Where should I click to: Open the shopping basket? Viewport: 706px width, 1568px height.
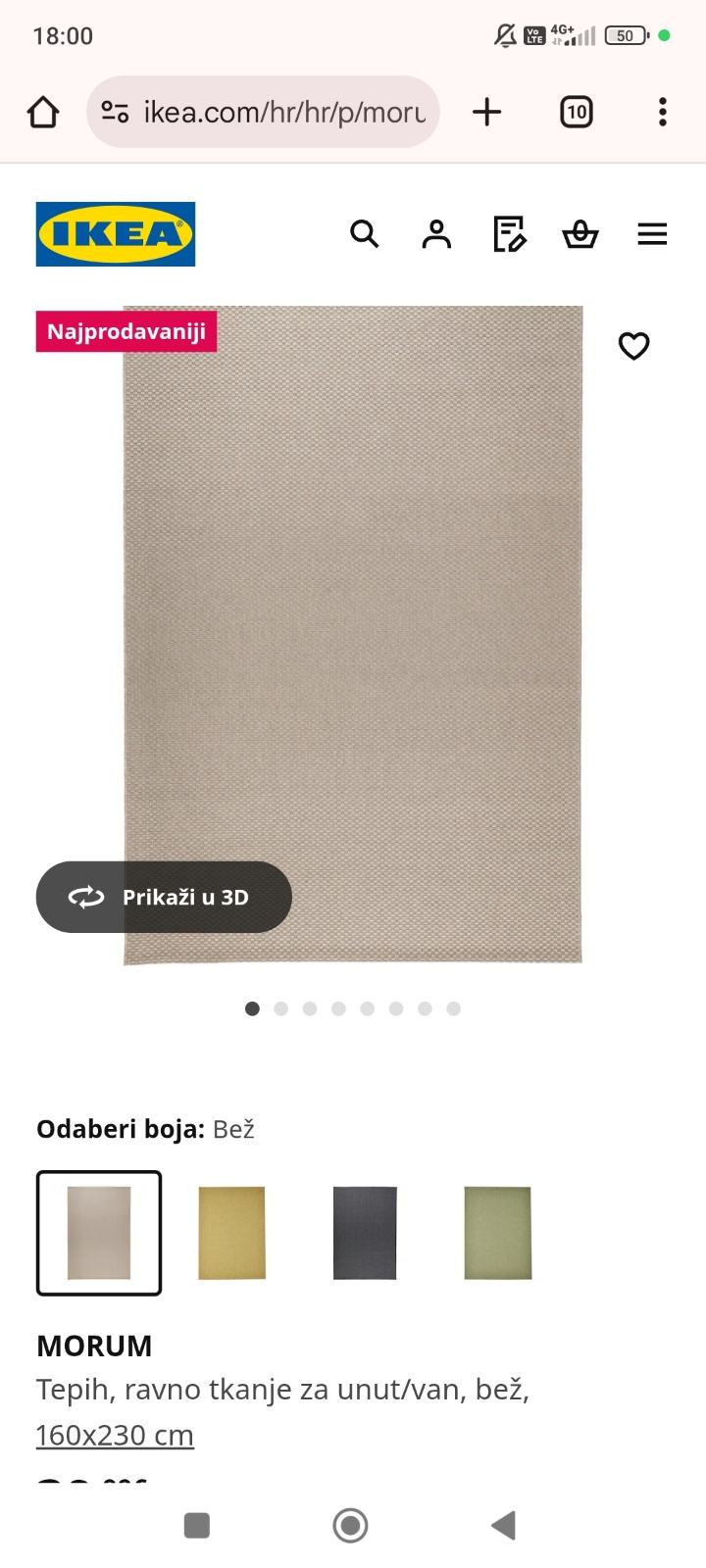(580, 234)
